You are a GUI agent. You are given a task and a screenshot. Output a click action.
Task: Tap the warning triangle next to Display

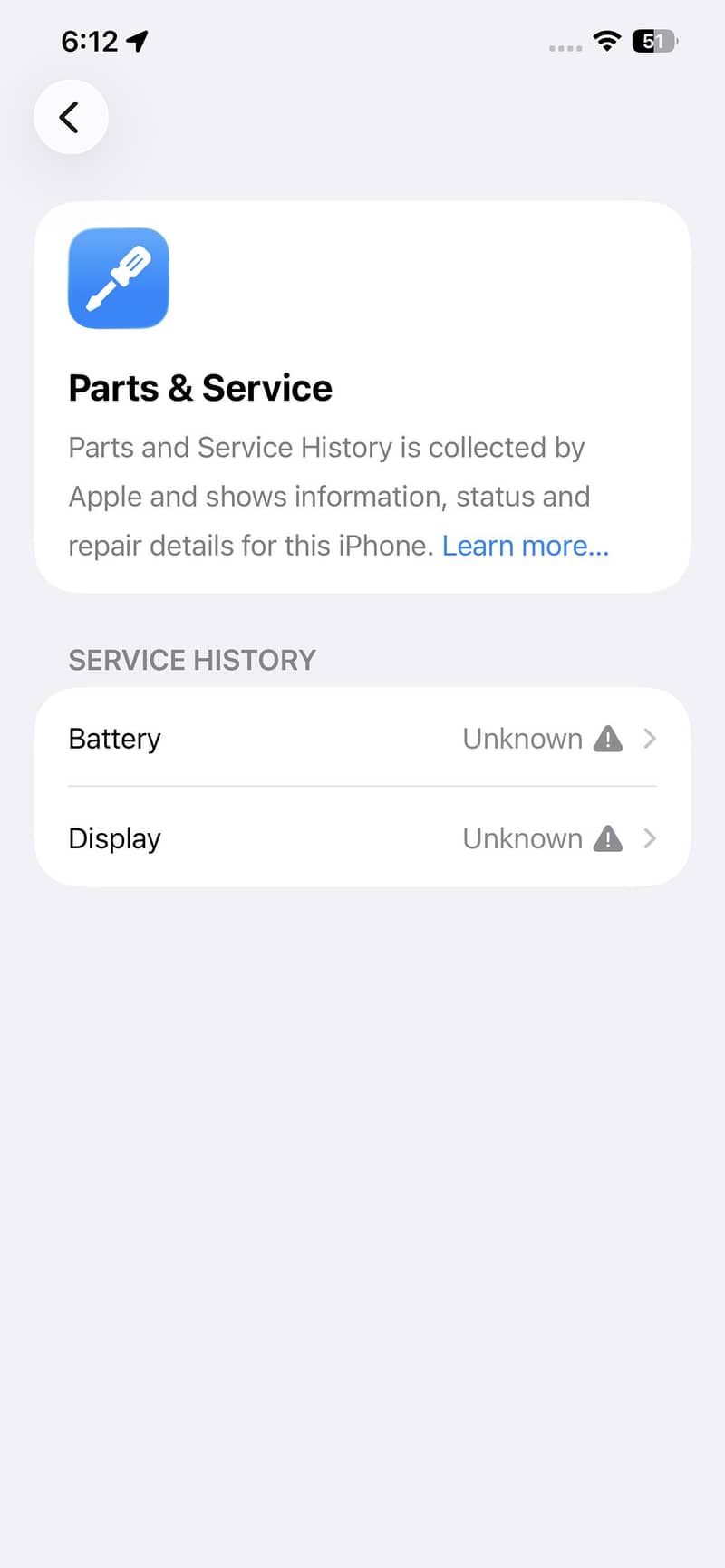[x=607, y=838]
